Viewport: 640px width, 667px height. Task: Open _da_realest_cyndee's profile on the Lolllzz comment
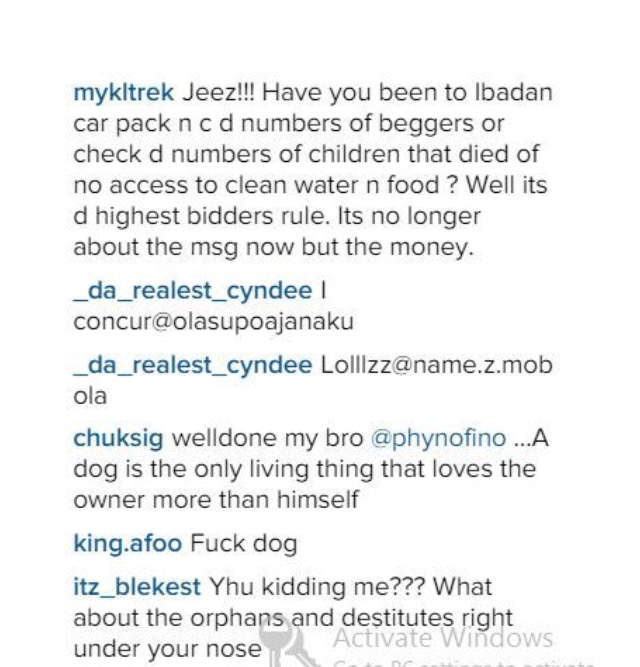coord(192,365)
